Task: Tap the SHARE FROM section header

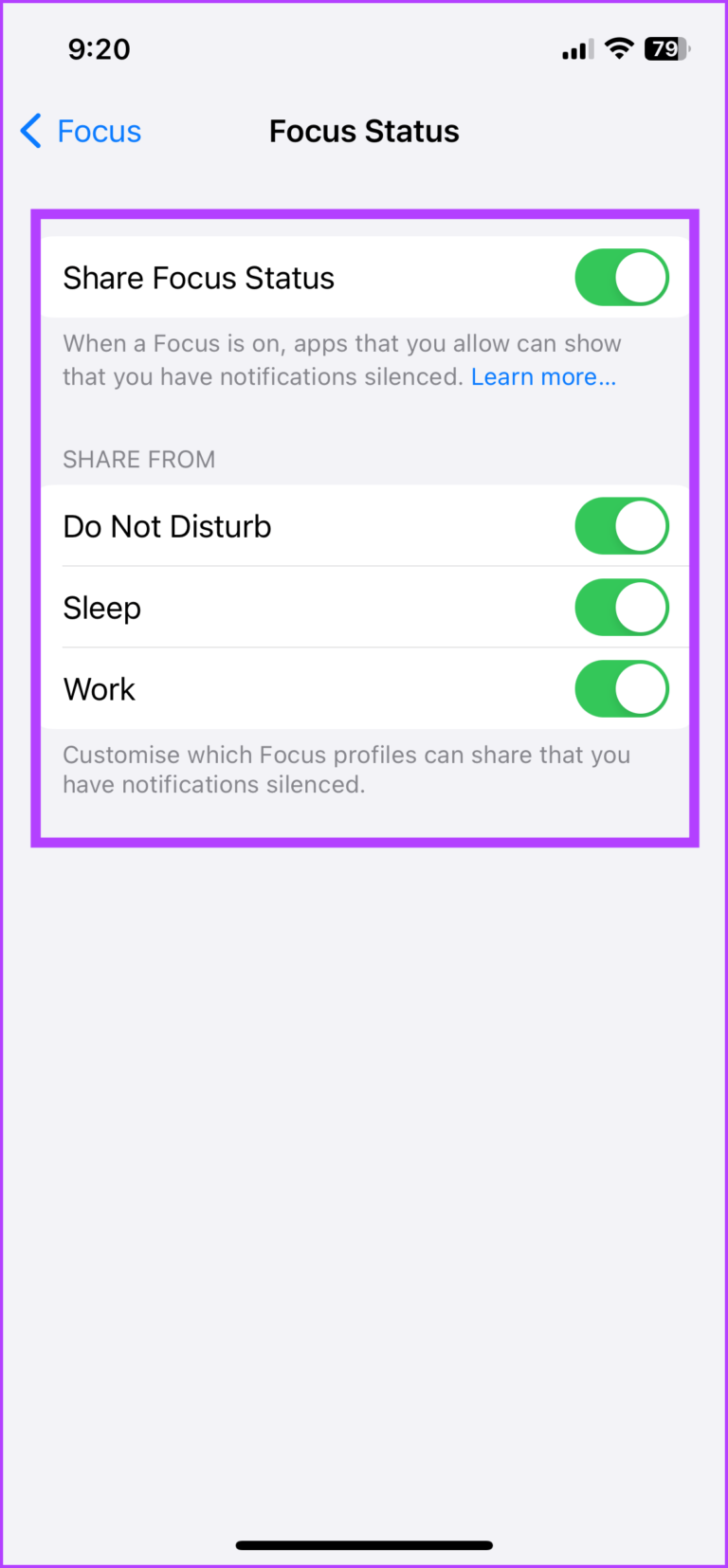Action: [x=138, y=459]
